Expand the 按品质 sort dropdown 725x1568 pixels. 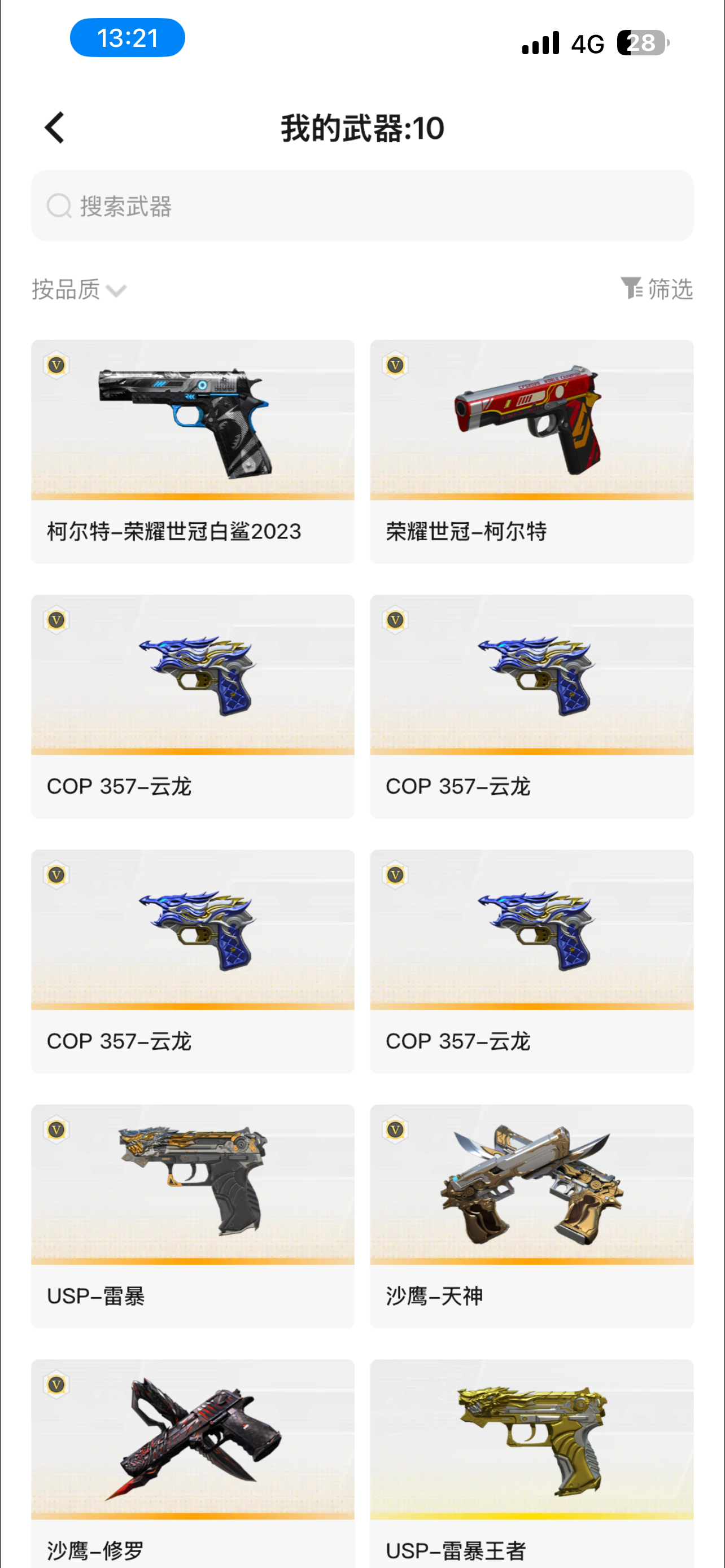tap(79, 290)
